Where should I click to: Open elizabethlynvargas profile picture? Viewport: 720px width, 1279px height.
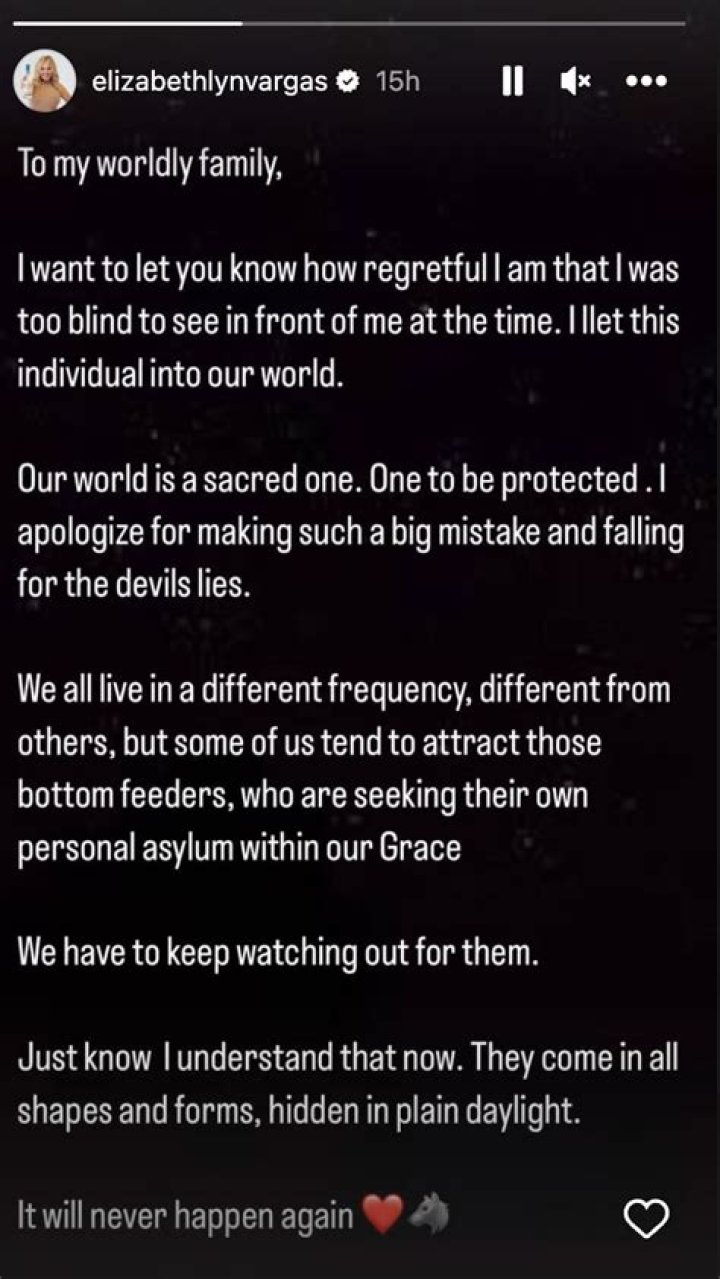point(45,81)
